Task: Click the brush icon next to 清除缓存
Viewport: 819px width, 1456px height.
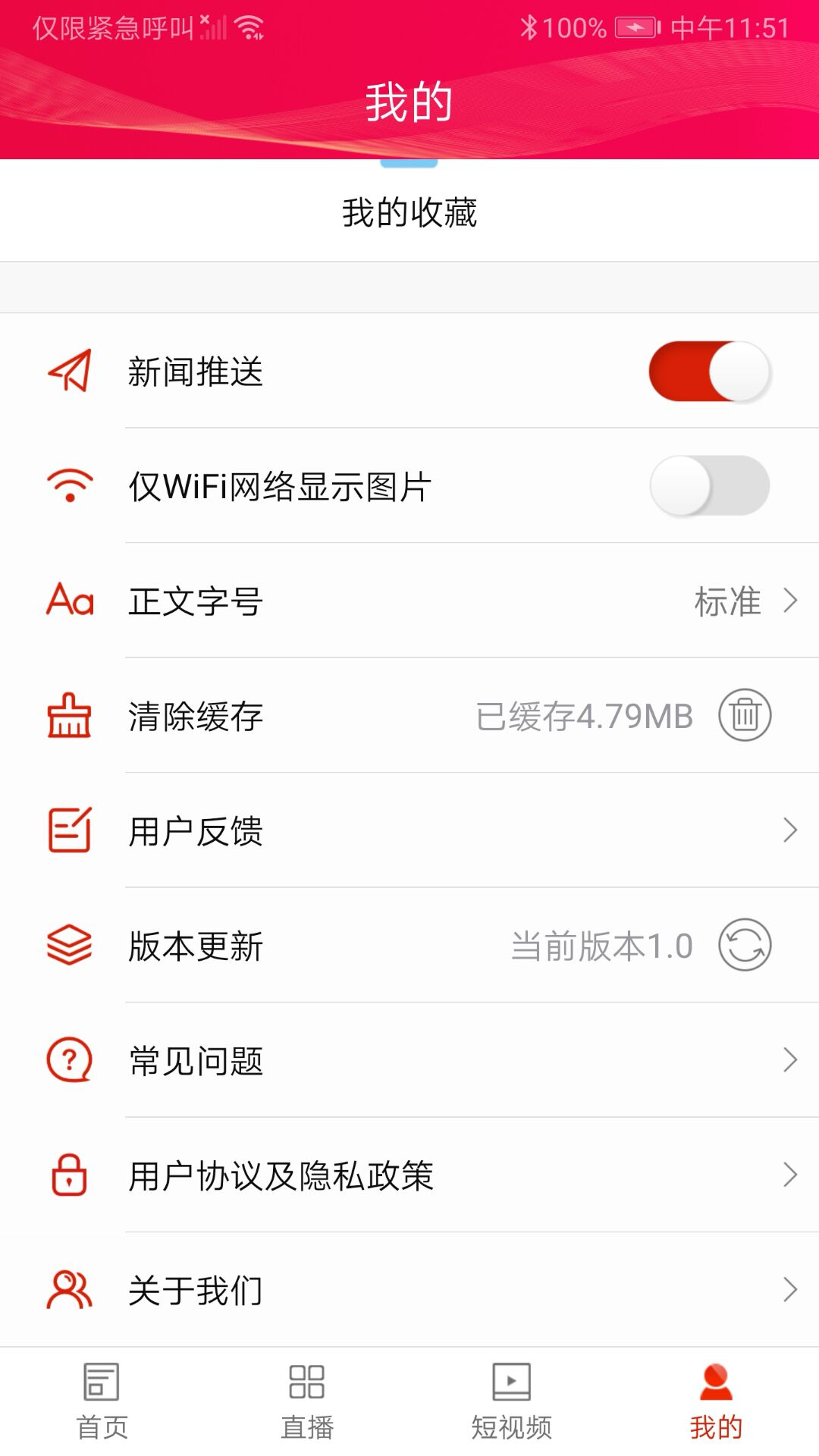Action: (x=69, y=717)
